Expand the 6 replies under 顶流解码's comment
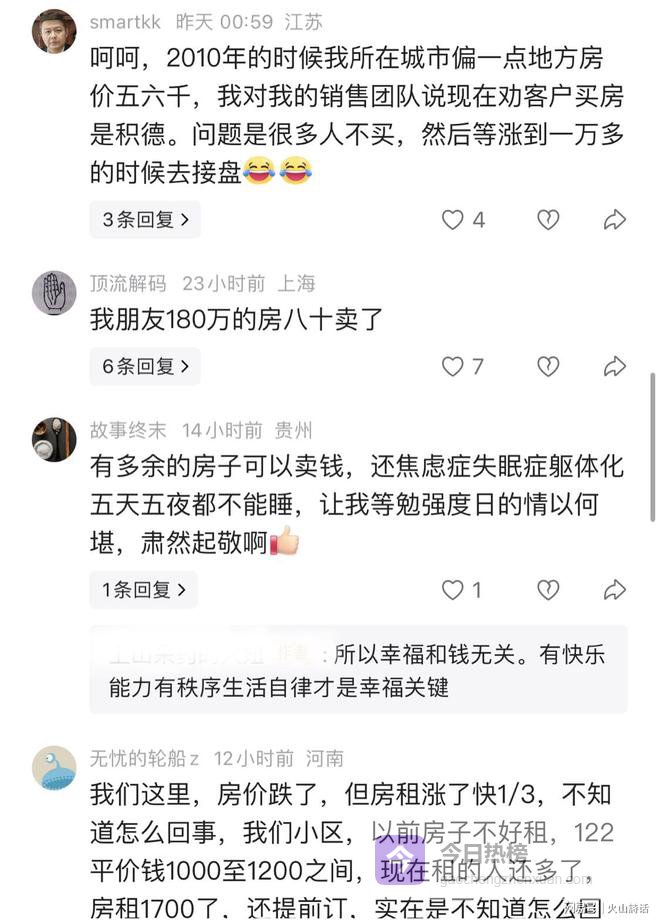Screen dimensions: 660x920 144,367
